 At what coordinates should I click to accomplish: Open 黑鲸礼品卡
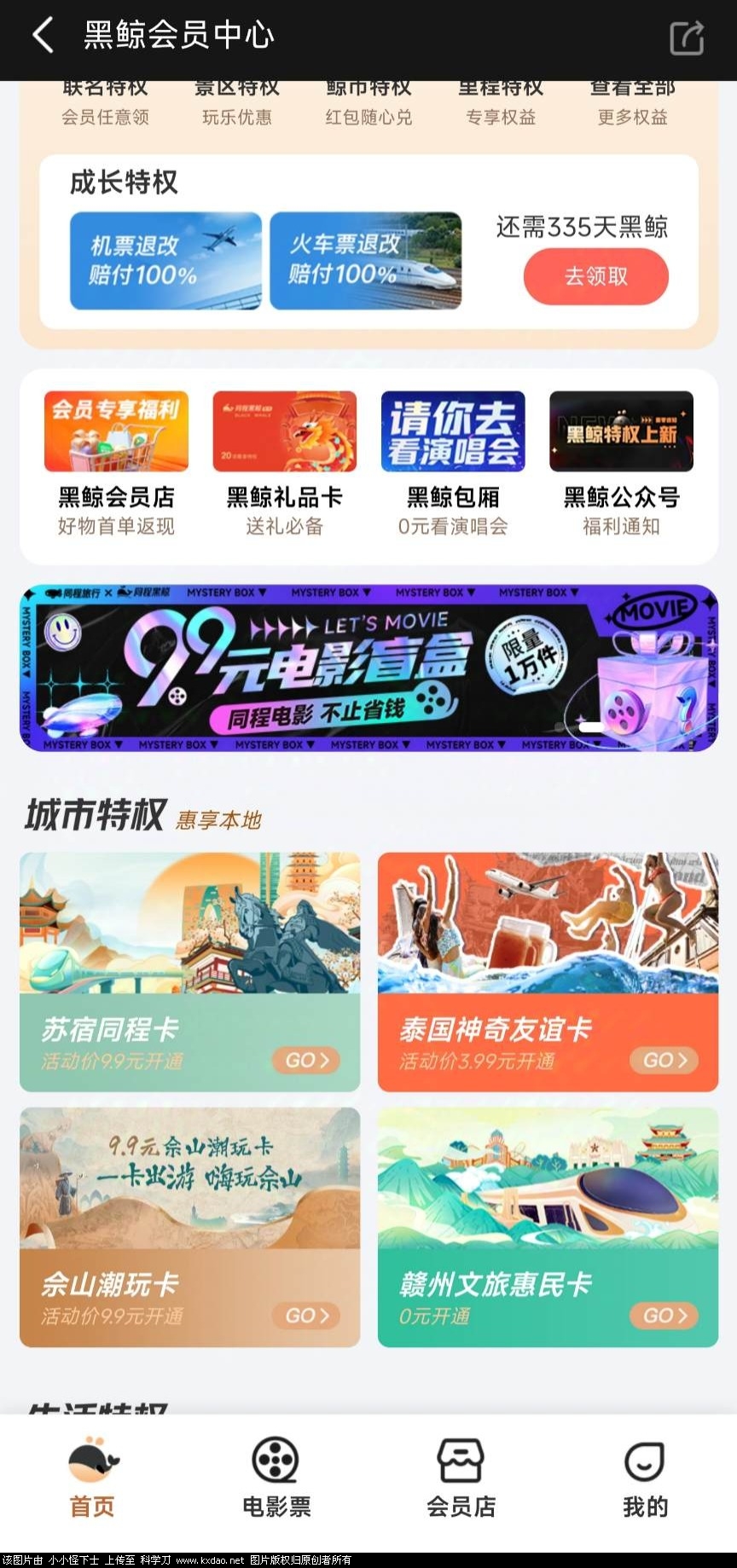284,465
